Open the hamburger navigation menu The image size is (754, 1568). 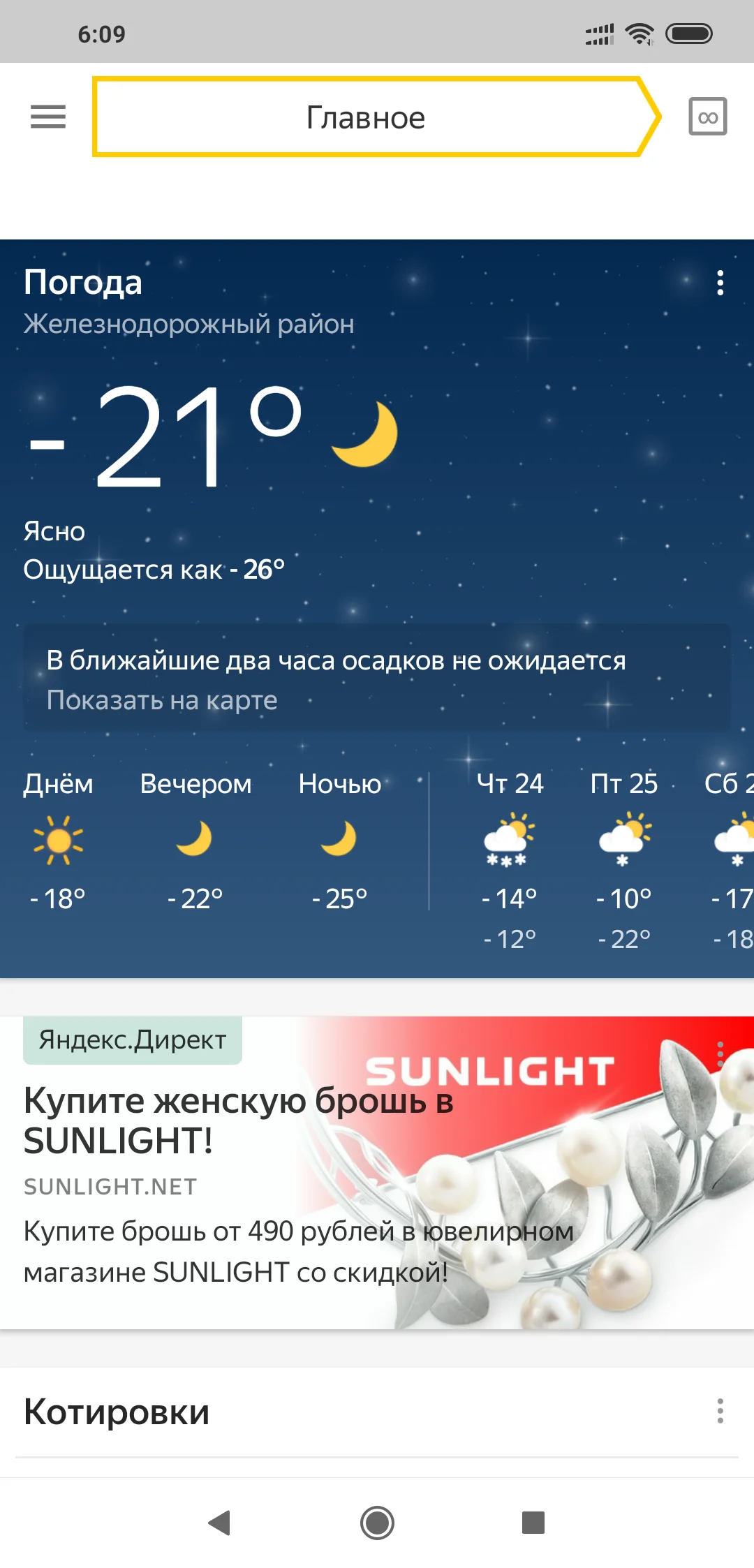(47, 117)
